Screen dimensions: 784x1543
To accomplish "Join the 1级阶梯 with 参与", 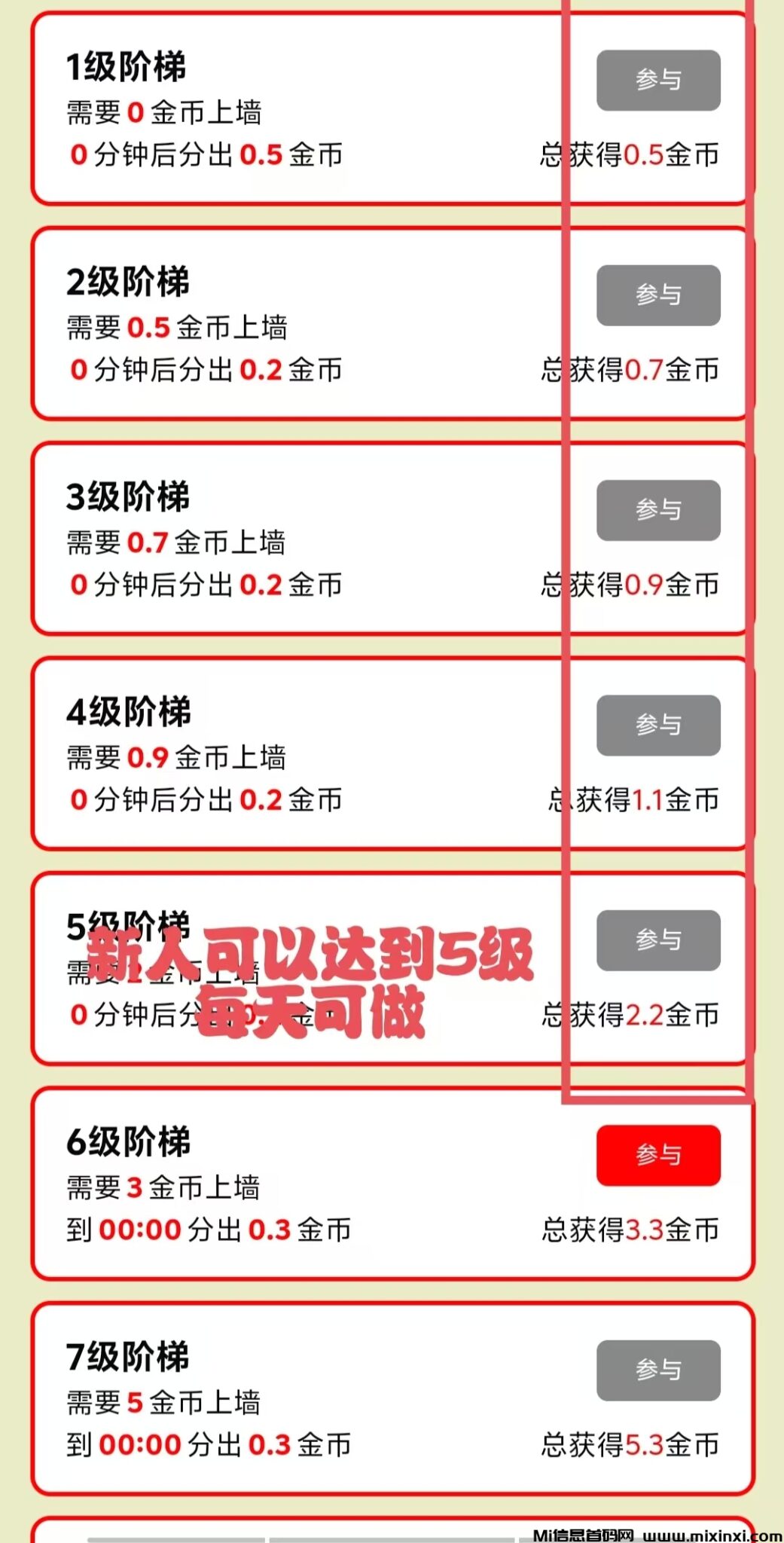I will (658, 80).
